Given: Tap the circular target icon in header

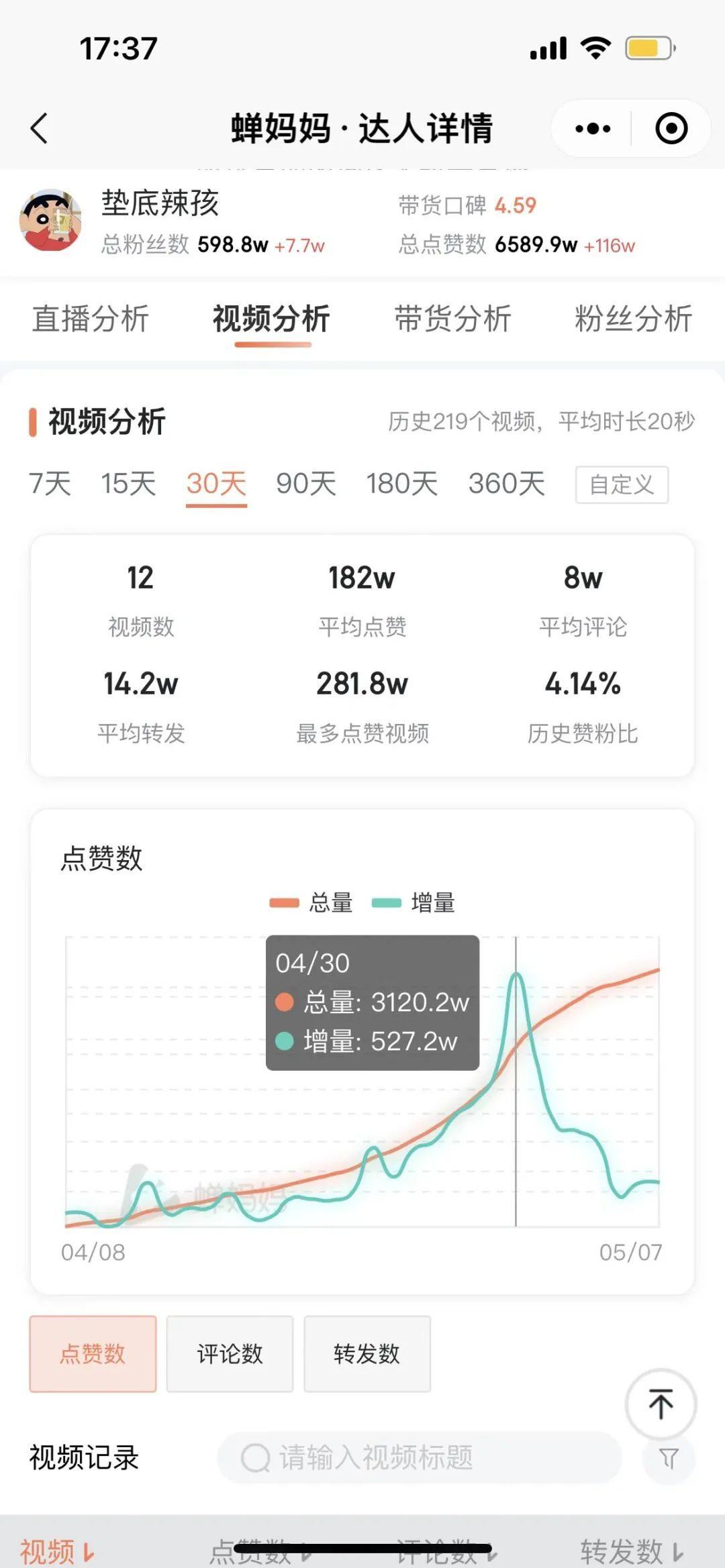Looking at the screenshot, I should click(x=671, y=127).
